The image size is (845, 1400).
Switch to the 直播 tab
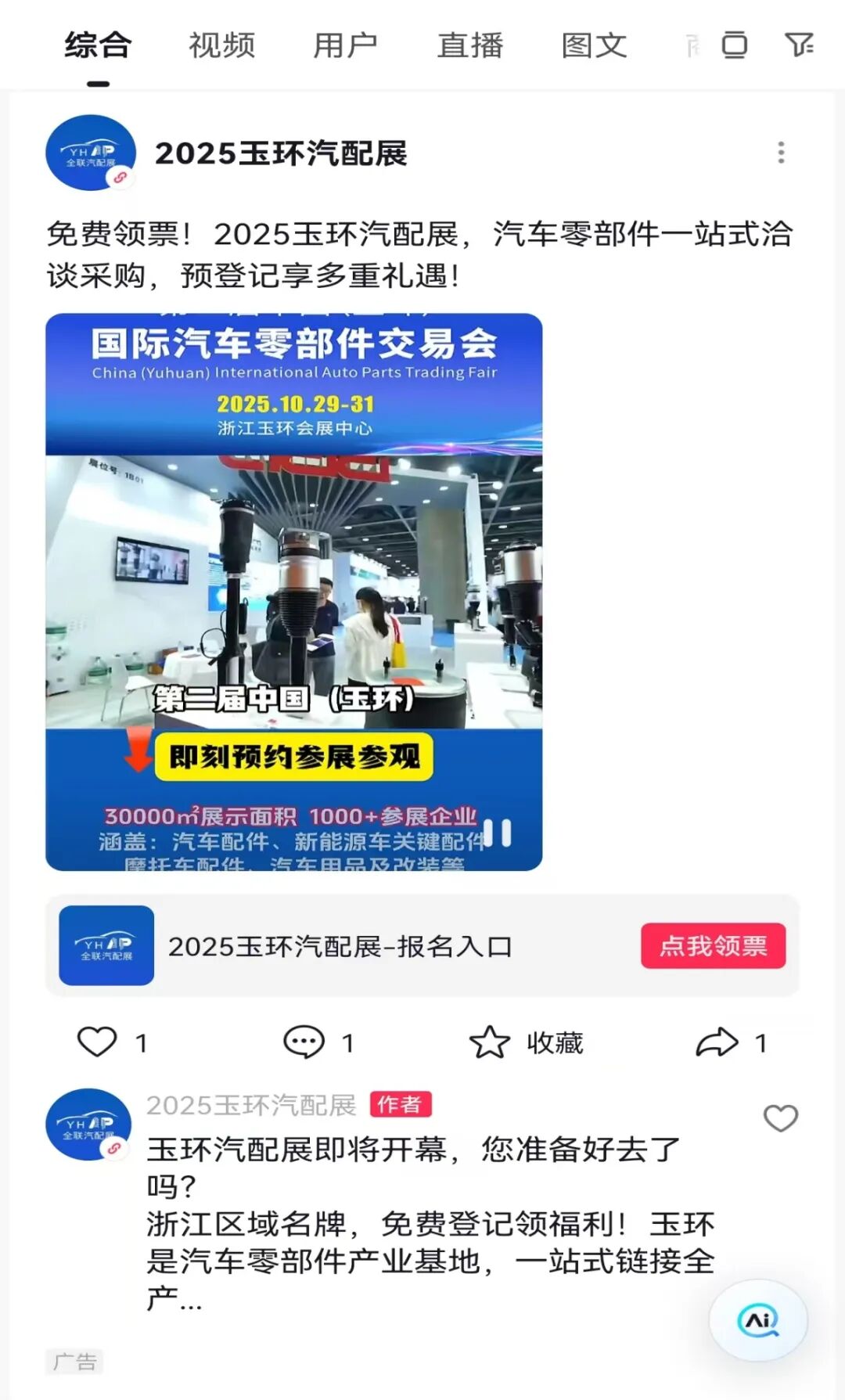coord(469,45)
